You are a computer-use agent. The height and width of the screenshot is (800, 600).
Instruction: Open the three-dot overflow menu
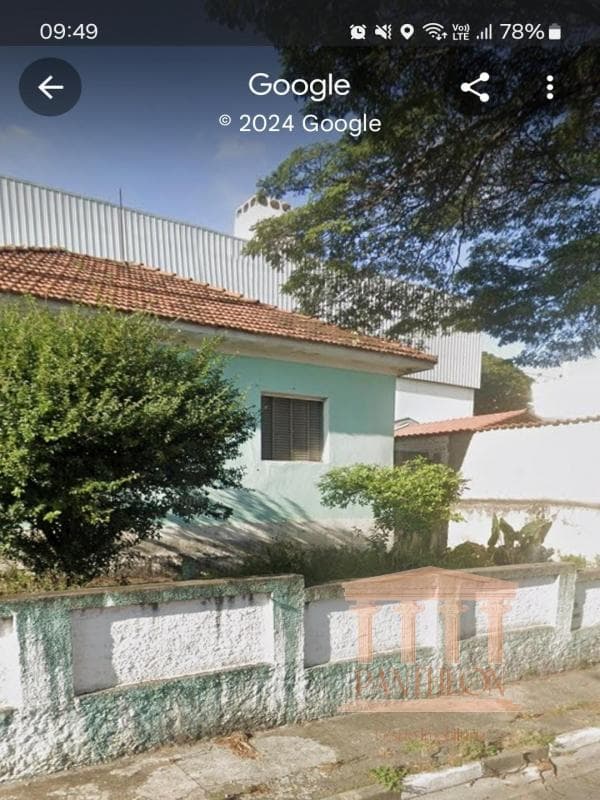(x=549, y=87)
